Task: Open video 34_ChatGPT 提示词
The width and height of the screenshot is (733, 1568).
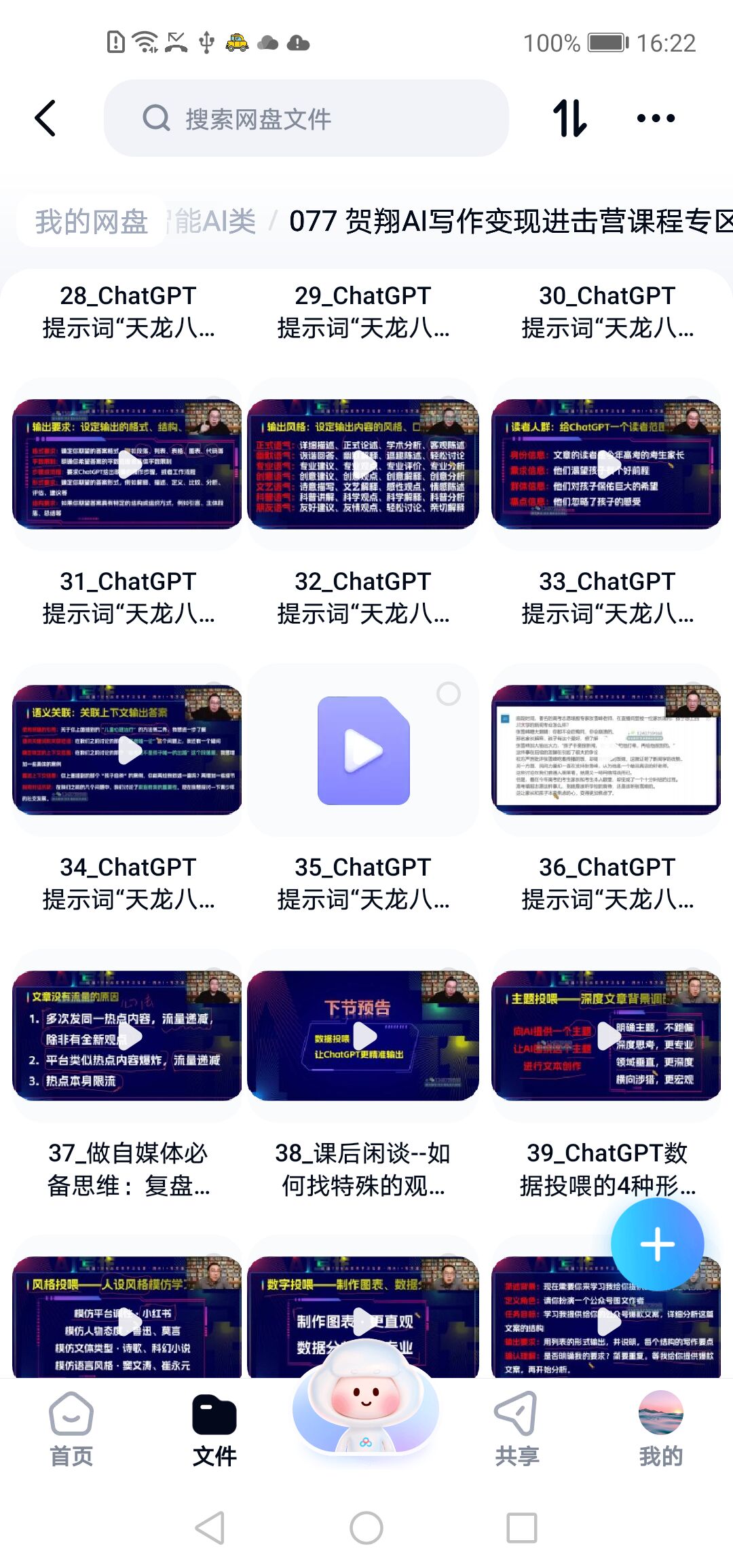Action: (x=128, y=749)
